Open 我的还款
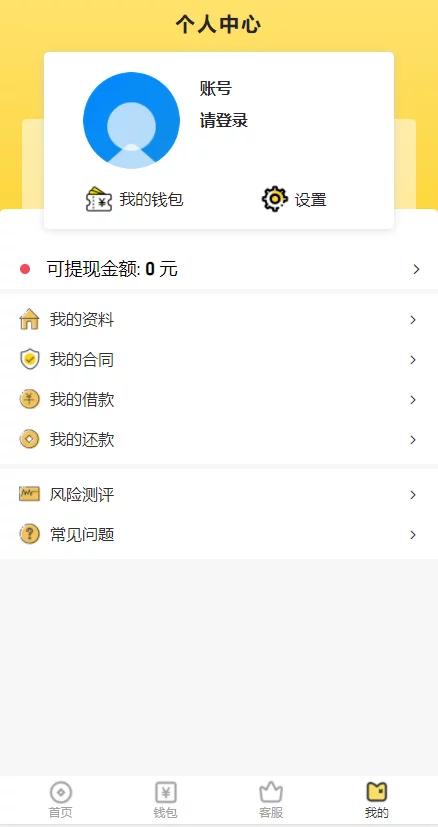The height and width of the screenshot is (827, 438). click(x=219, y=440)
